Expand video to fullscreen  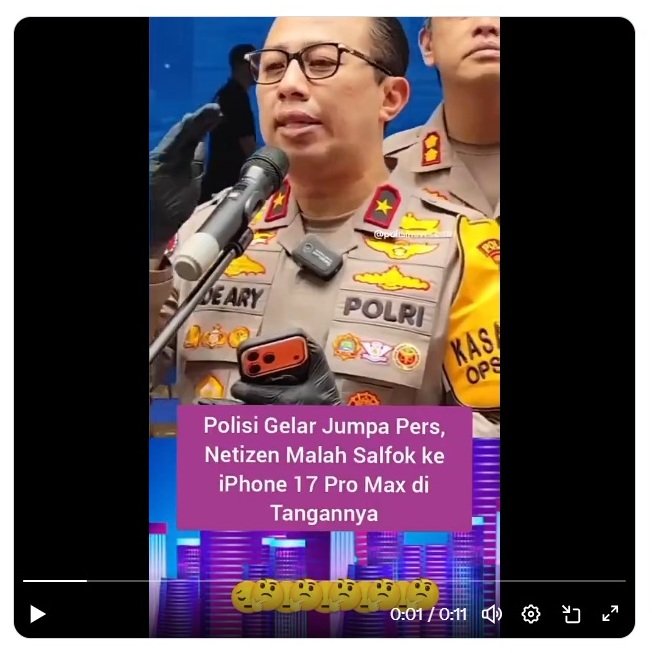point(610,614)
